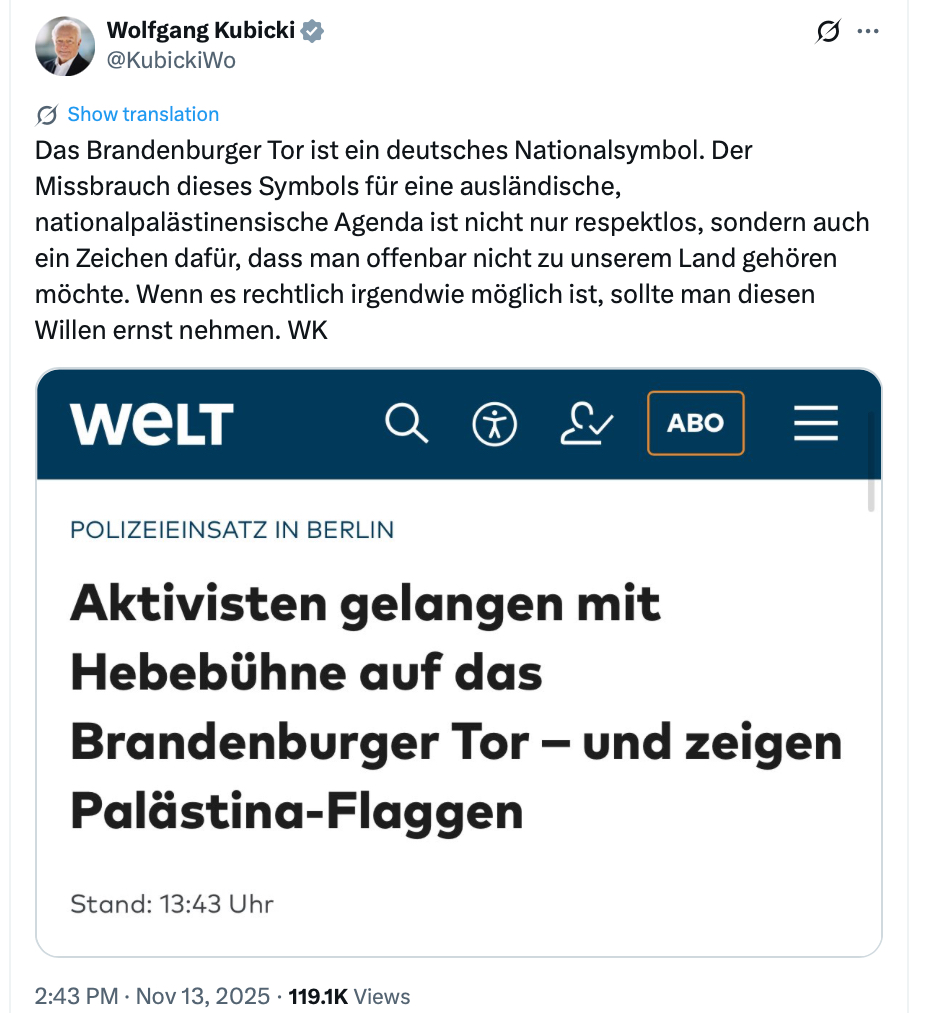
Task: Open the attached WELT article screenshot
Action: tap(458, 662)
